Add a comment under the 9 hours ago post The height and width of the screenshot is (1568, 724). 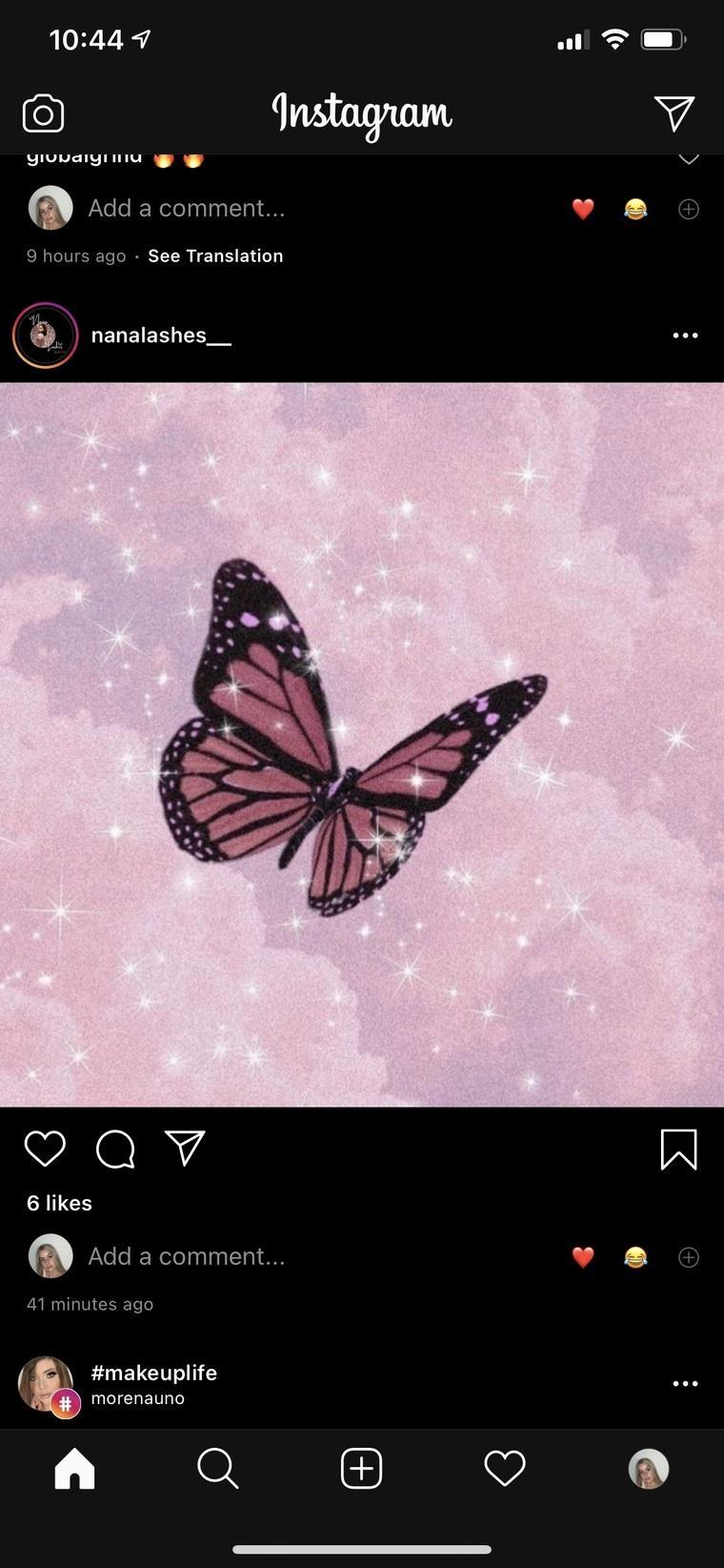coord(187,209)
